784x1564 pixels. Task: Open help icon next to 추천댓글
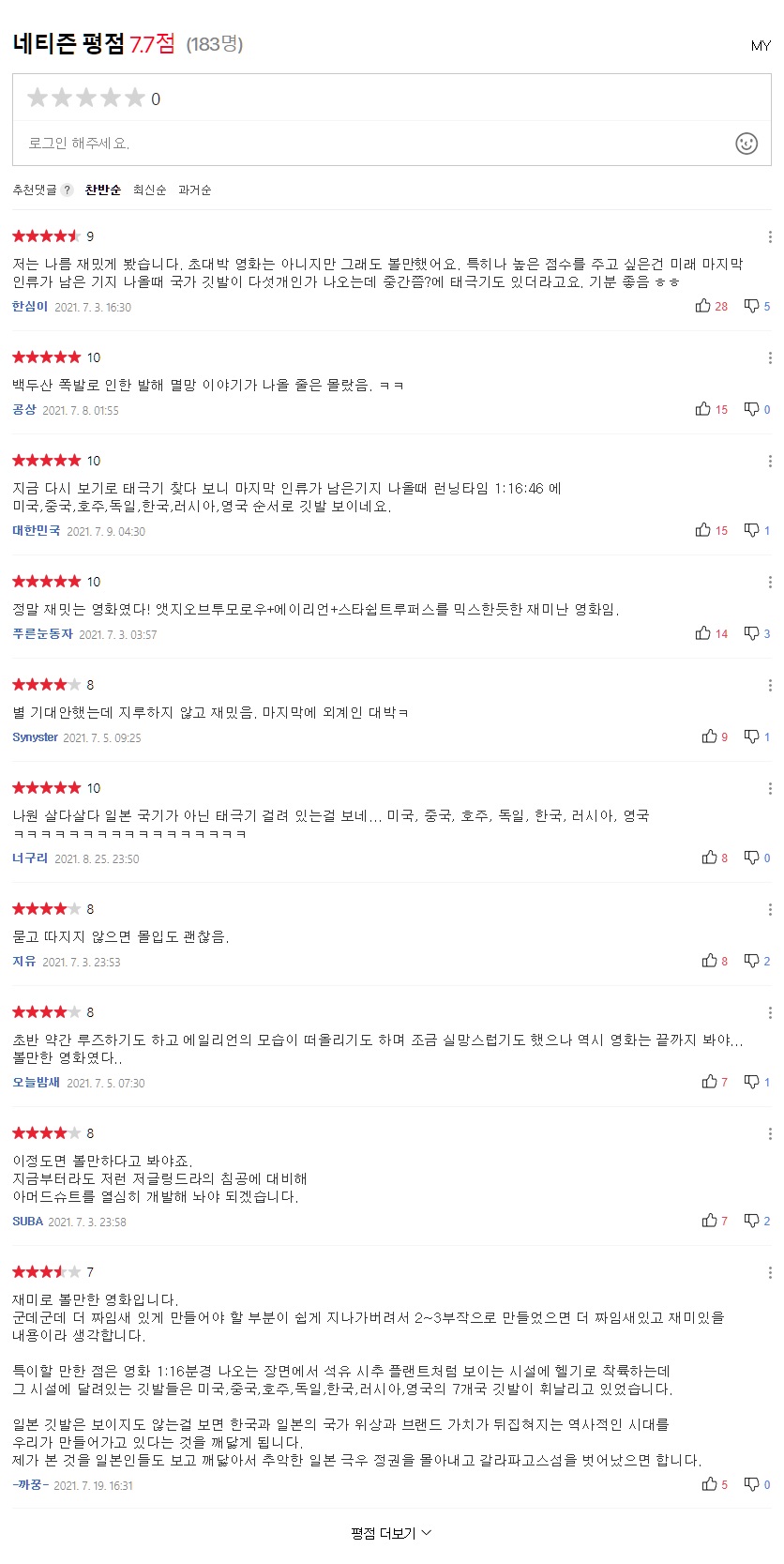(x=68, y=190)
